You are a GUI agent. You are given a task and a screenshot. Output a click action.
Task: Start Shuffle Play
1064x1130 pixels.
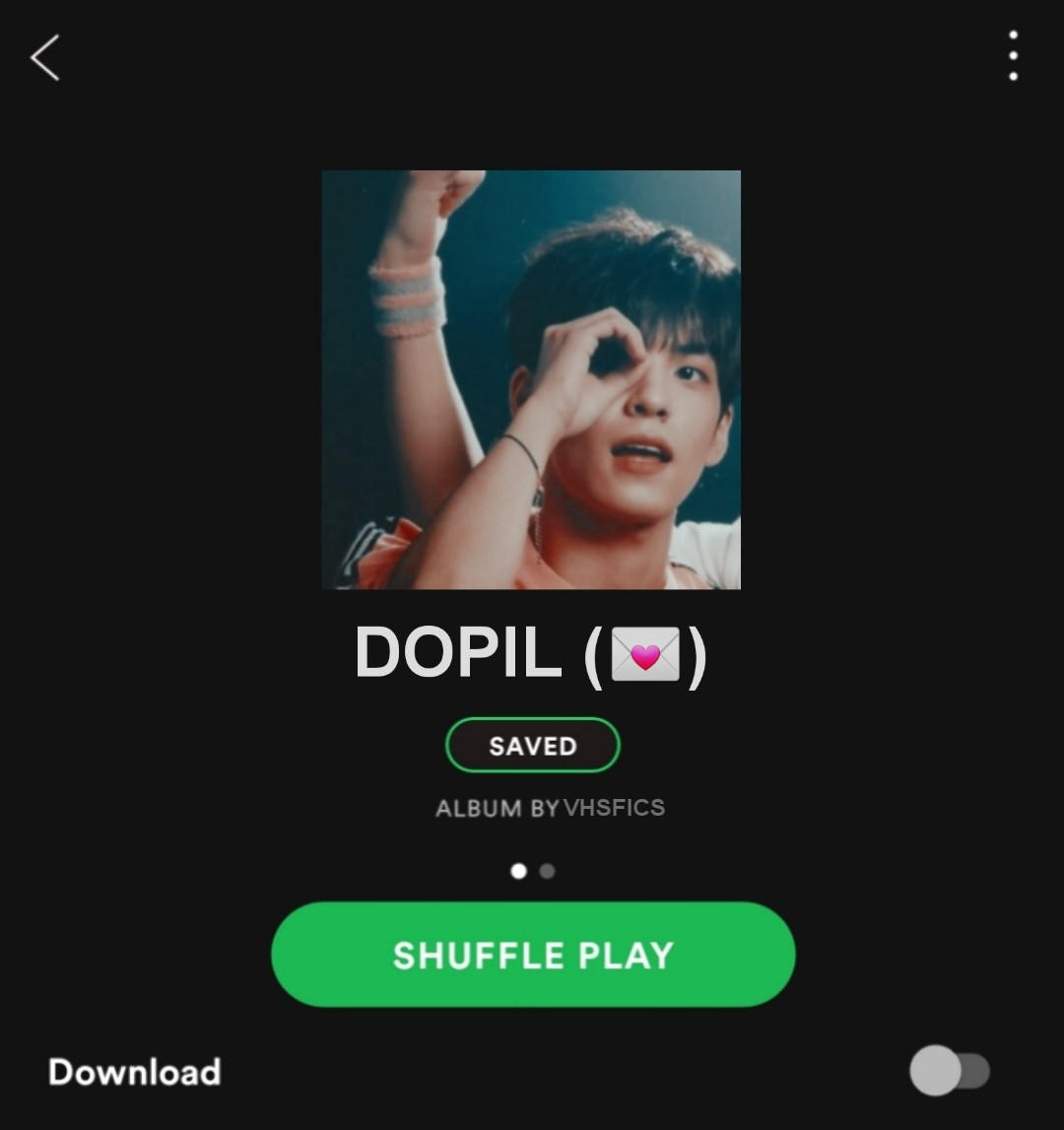coord(532,955)
